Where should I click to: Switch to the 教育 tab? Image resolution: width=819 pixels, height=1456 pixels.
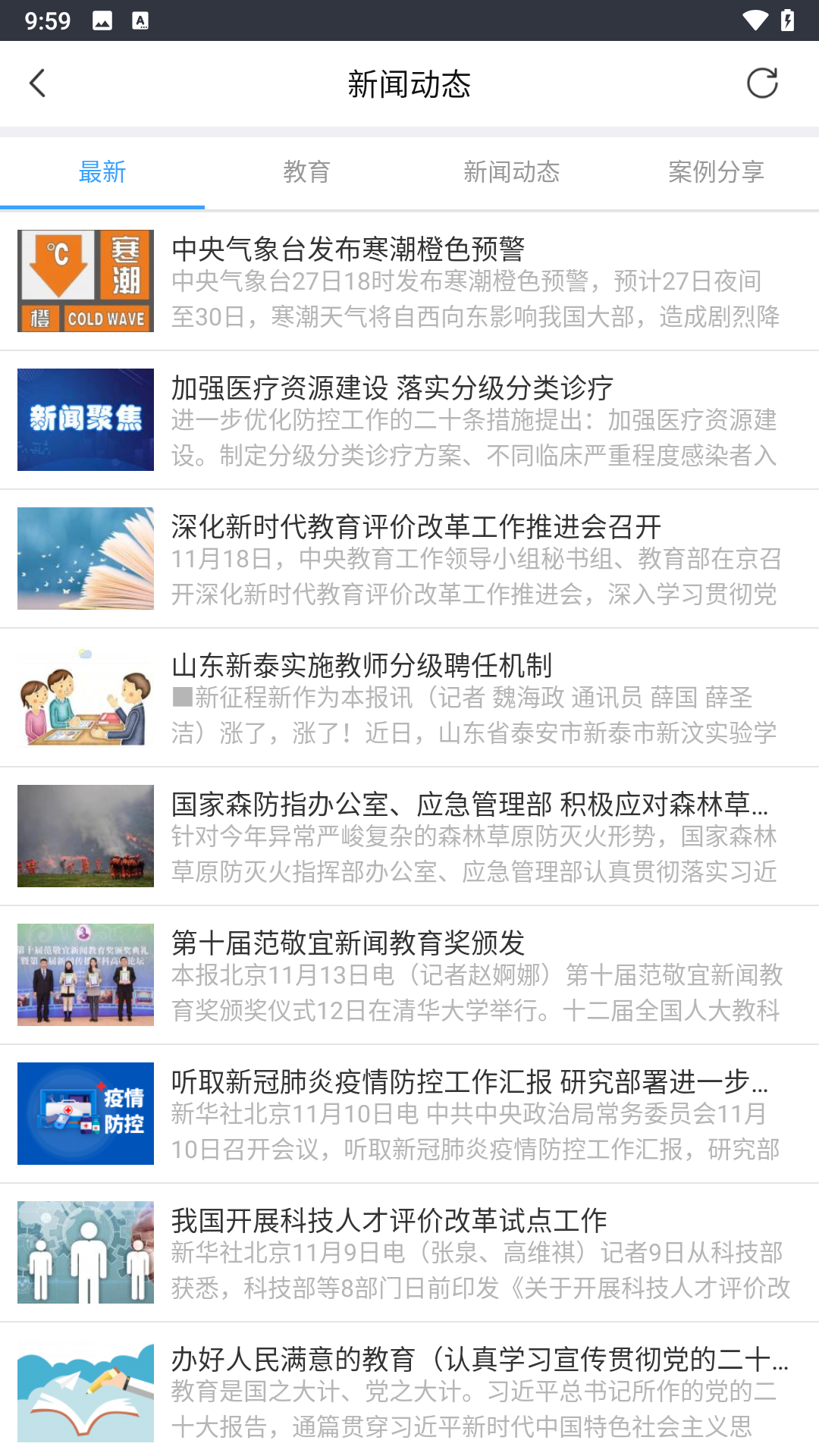pos(306,172)
